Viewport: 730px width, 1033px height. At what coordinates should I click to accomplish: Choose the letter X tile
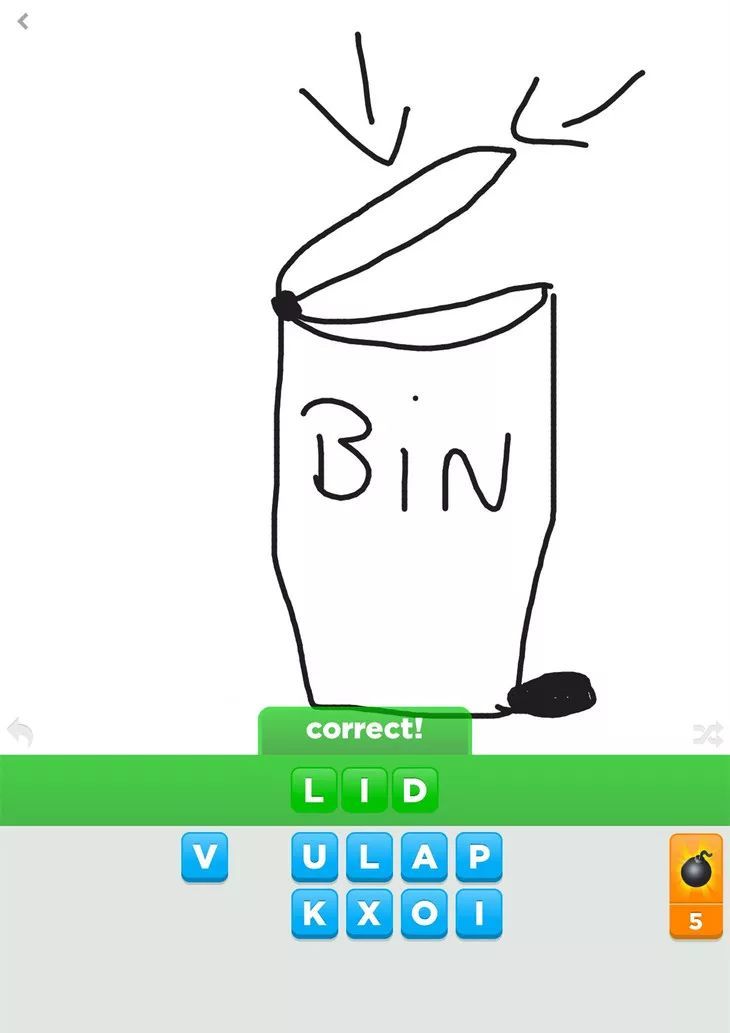pos(369,914)
